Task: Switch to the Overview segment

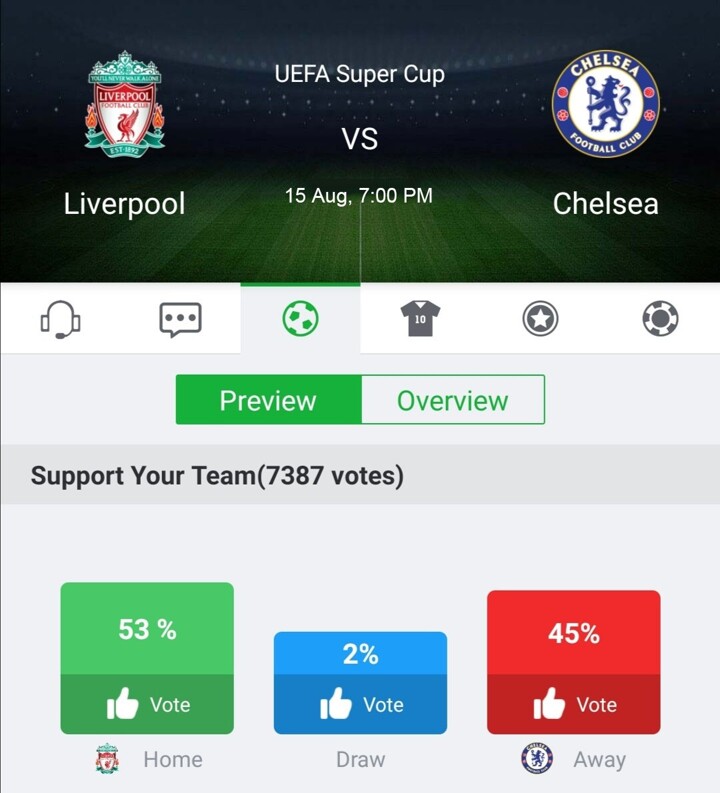Action: (x=452, y=400)
